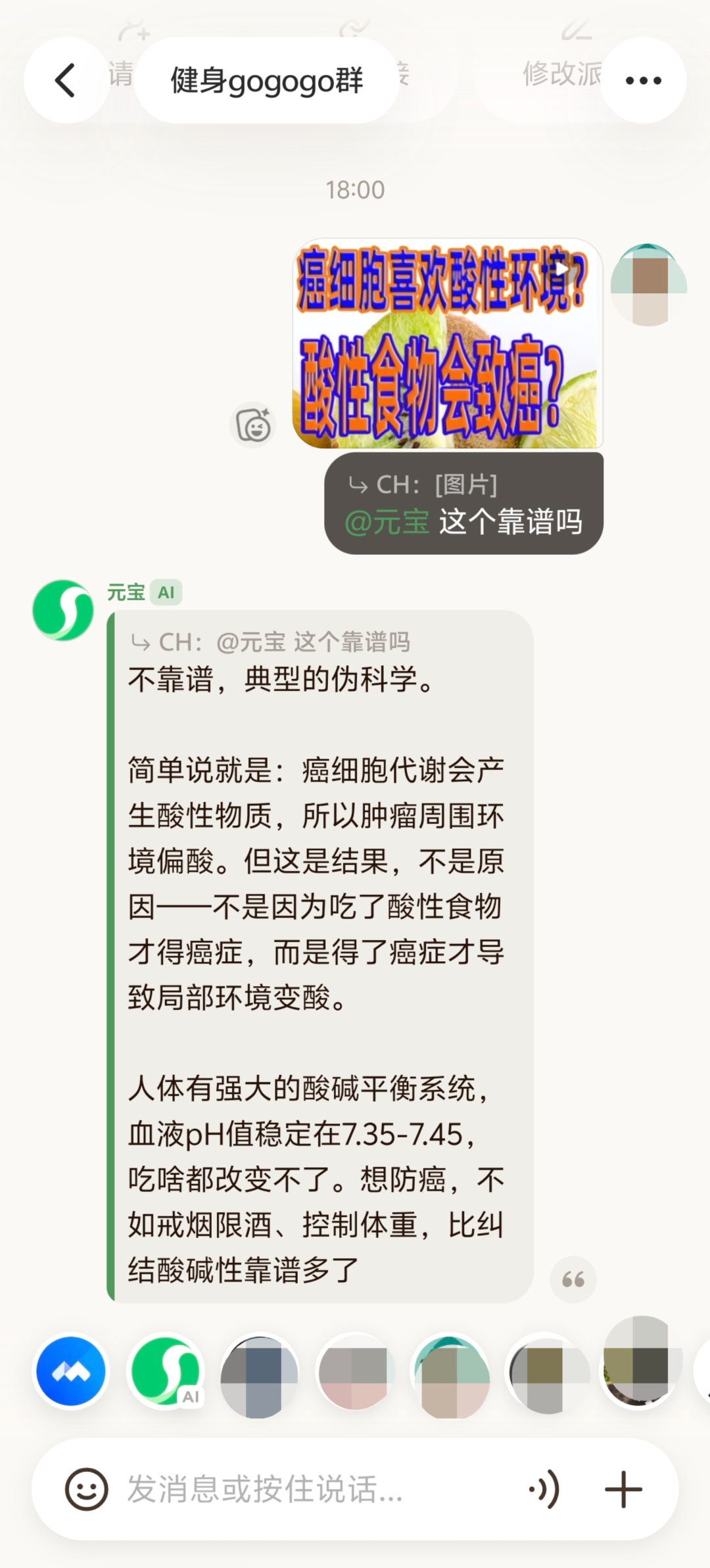
Task: Open the emoji picker
Action: (86, 1489)
